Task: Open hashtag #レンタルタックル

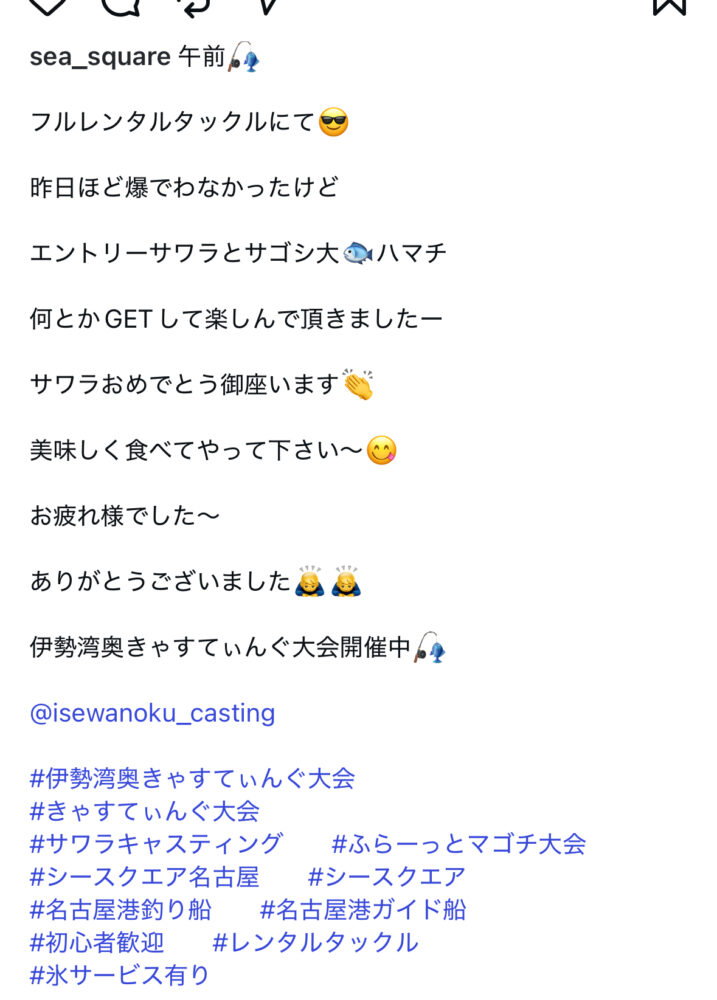Action: pos(315,942)
